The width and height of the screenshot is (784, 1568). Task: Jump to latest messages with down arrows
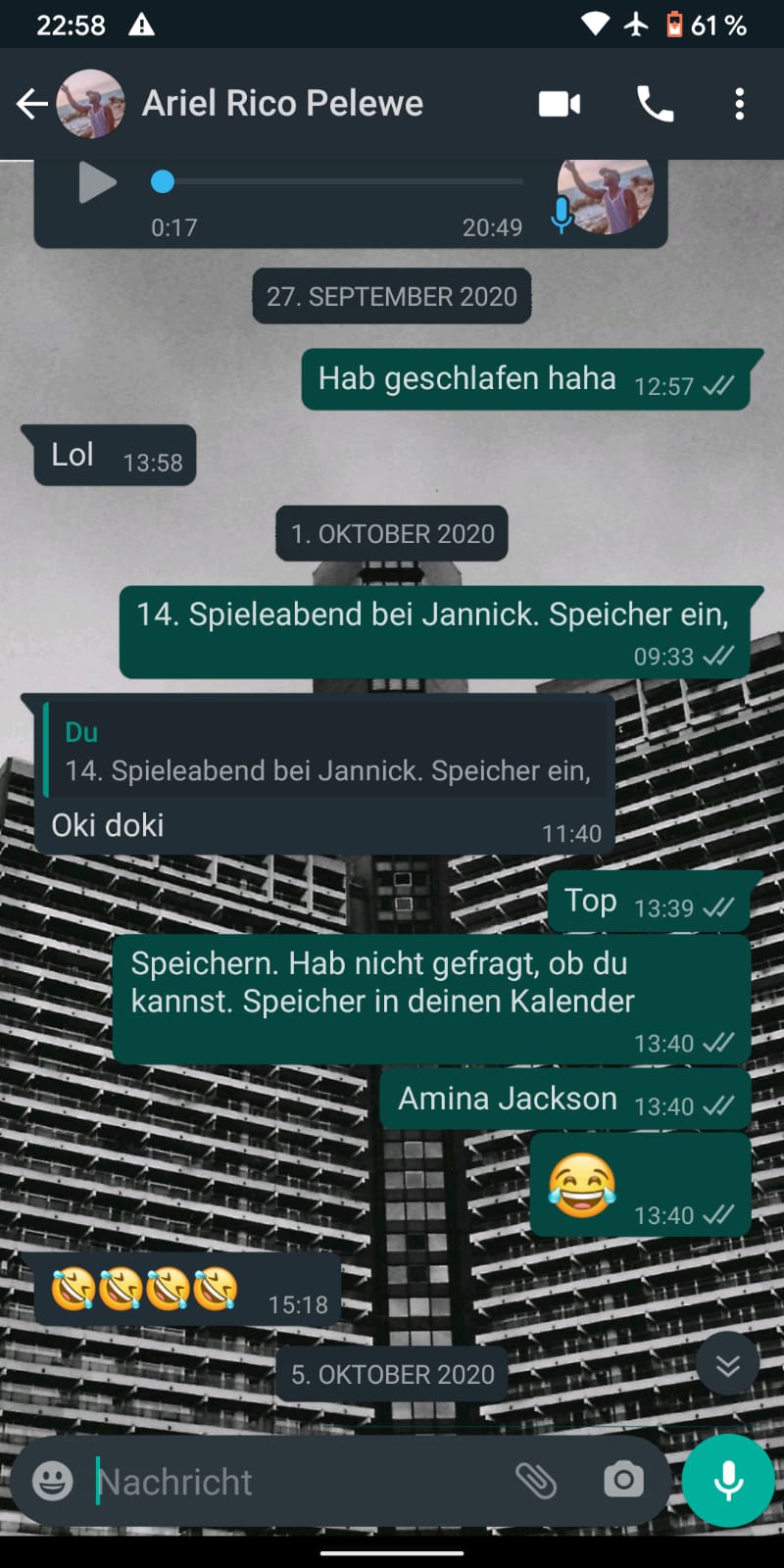click(x=727, y=1364)
